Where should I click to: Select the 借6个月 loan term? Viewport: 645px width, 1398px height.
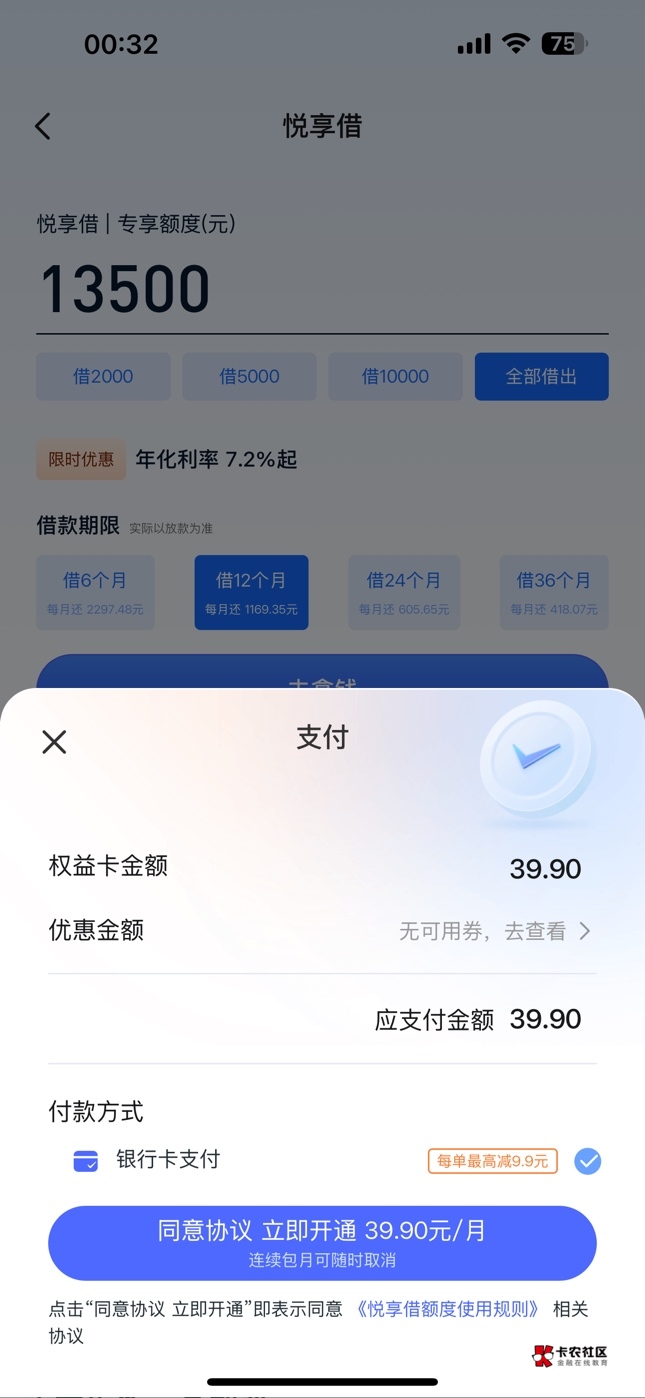point(95,592)
